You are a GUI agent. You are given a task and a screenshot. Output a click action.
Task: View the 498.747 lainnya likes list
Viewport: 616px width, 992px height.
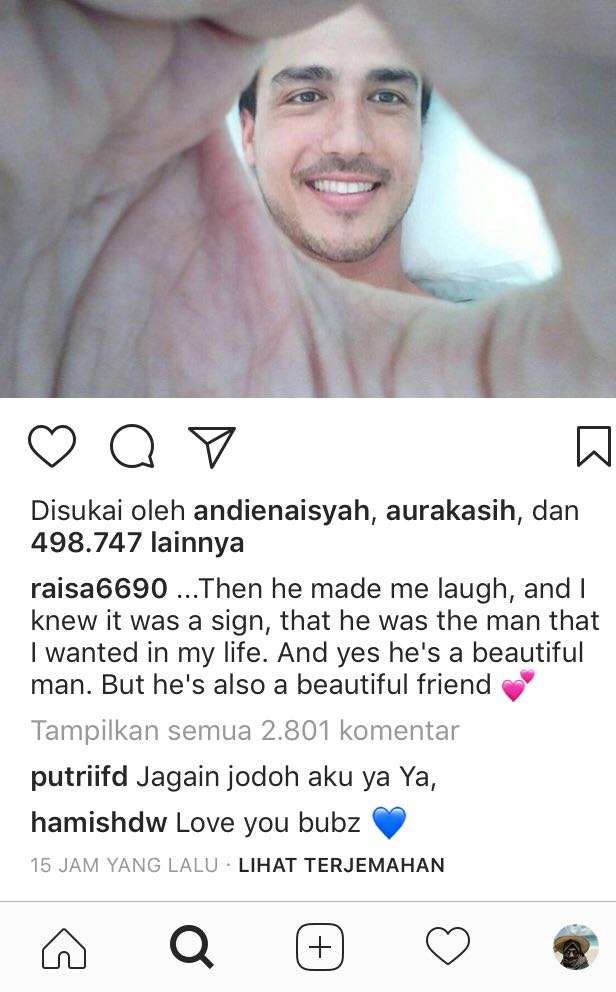pos(137,543)
